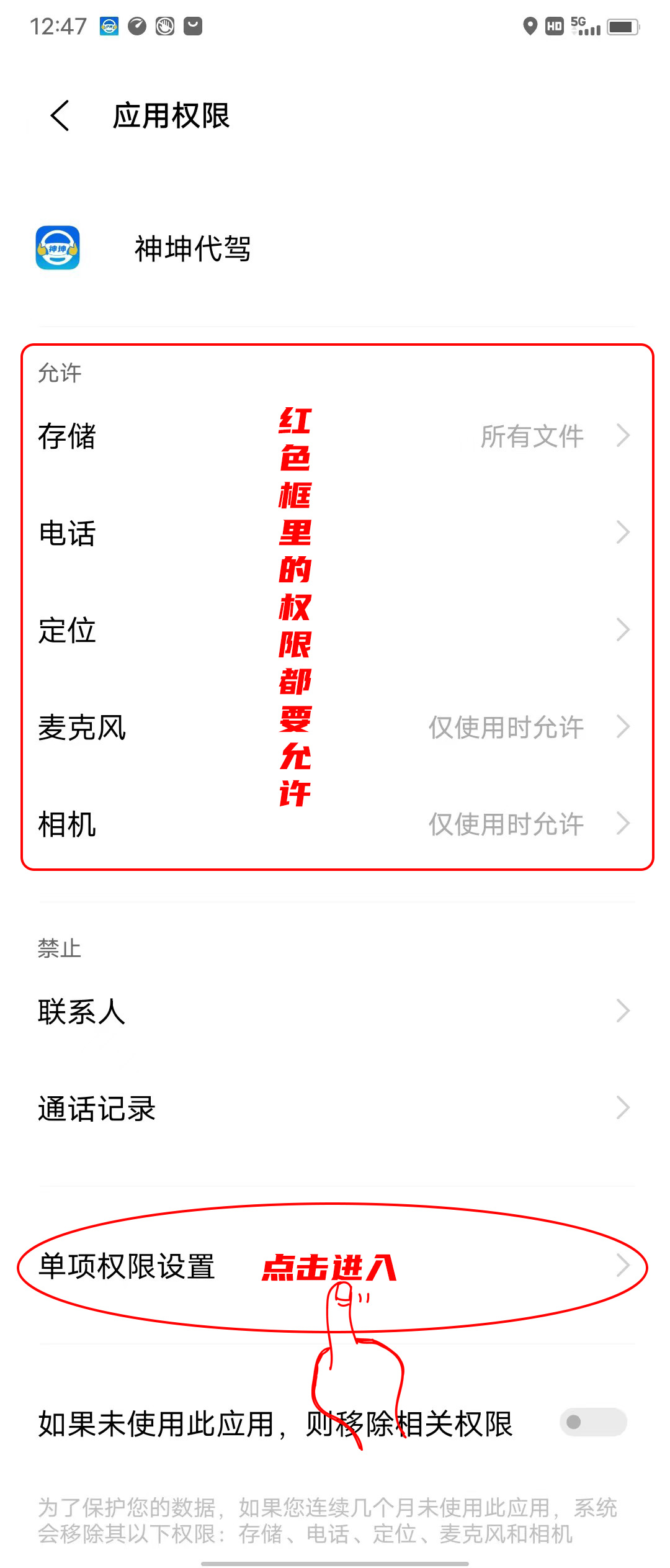
Task: Open 通话记录 permission settings
Action: coord(335,1108)
